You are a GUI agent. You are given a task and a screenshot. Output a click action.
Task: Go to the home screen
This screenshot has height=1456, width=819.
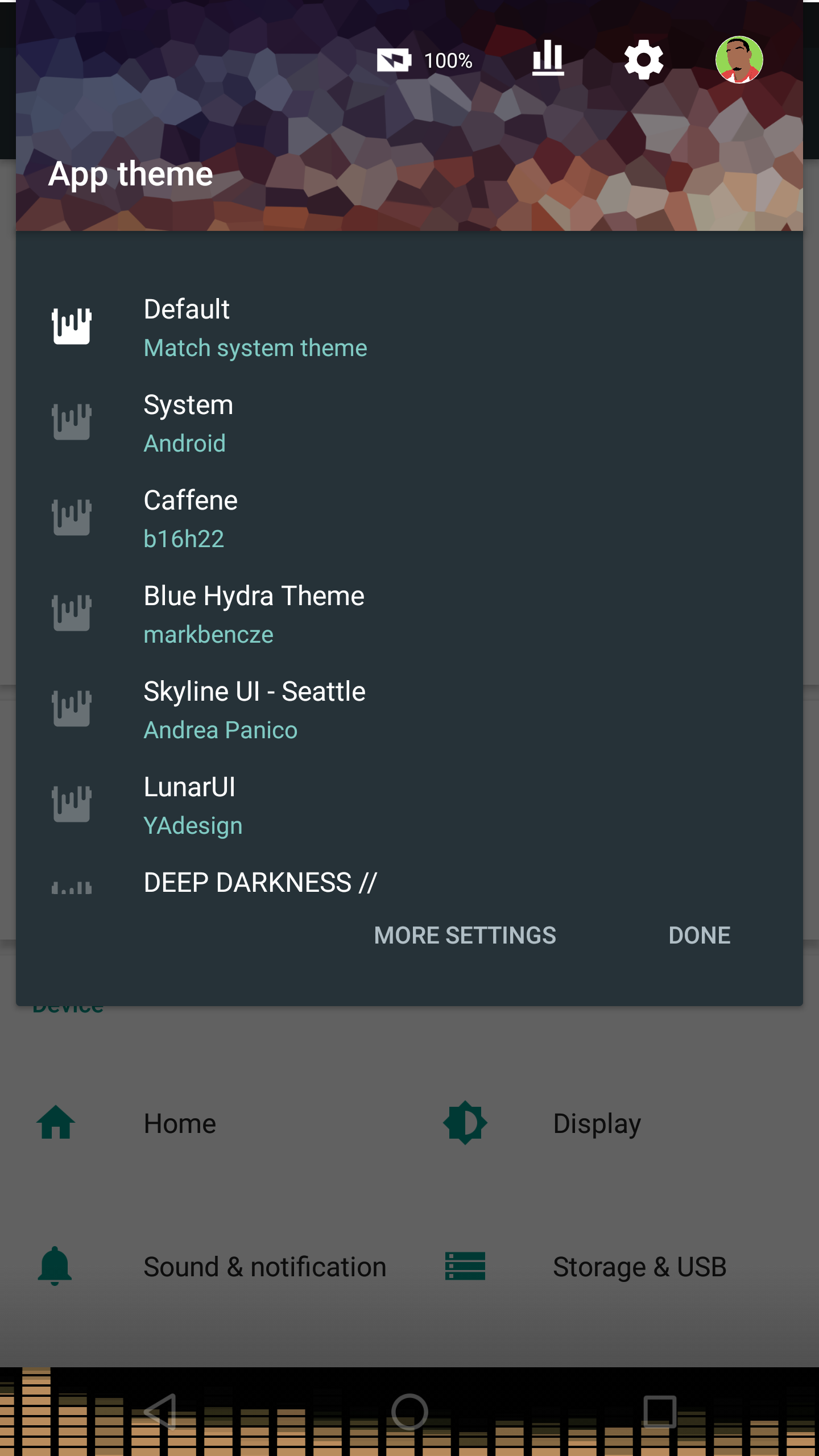click(409, 1412)
